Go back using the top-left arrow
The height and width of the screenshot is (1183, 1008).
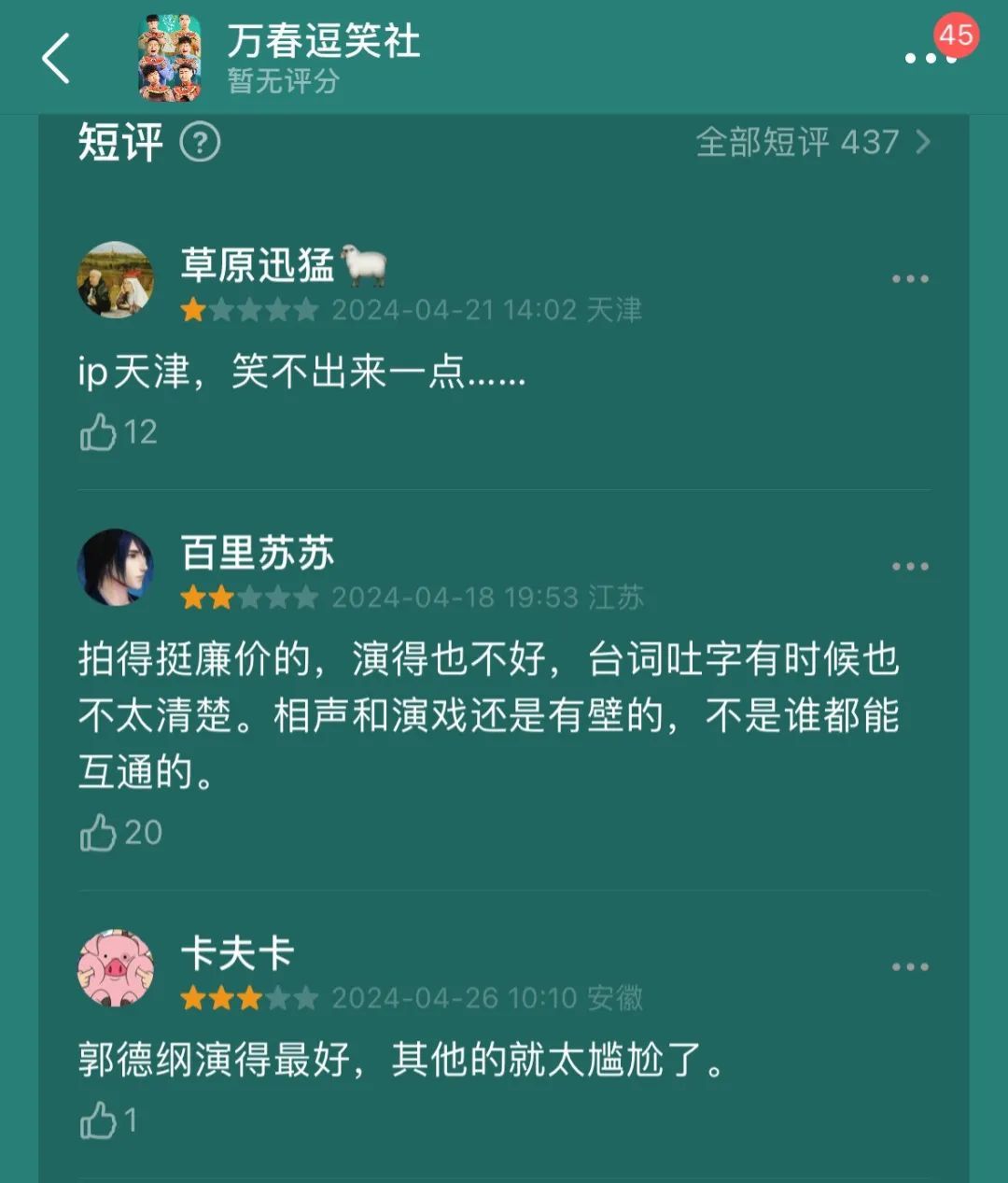tap(56, 58)
